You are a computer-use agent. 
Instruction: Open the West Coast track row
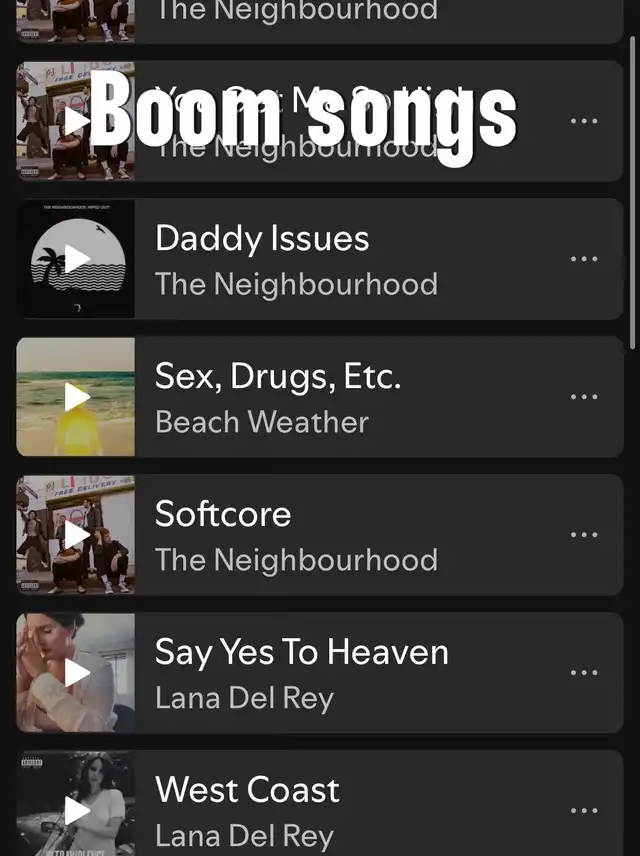[340, 810]
